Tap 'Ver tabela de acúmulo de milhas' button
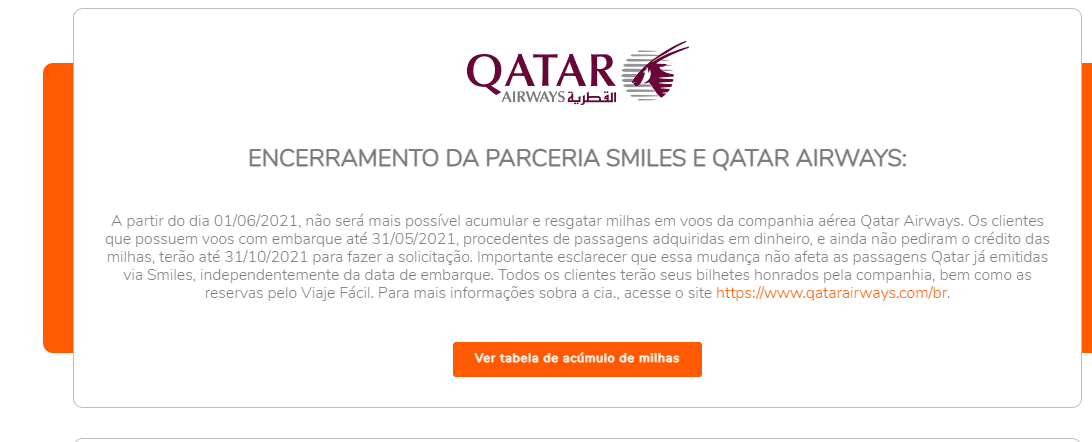This screenshot has width=1092, height=442. pos(577,359)
